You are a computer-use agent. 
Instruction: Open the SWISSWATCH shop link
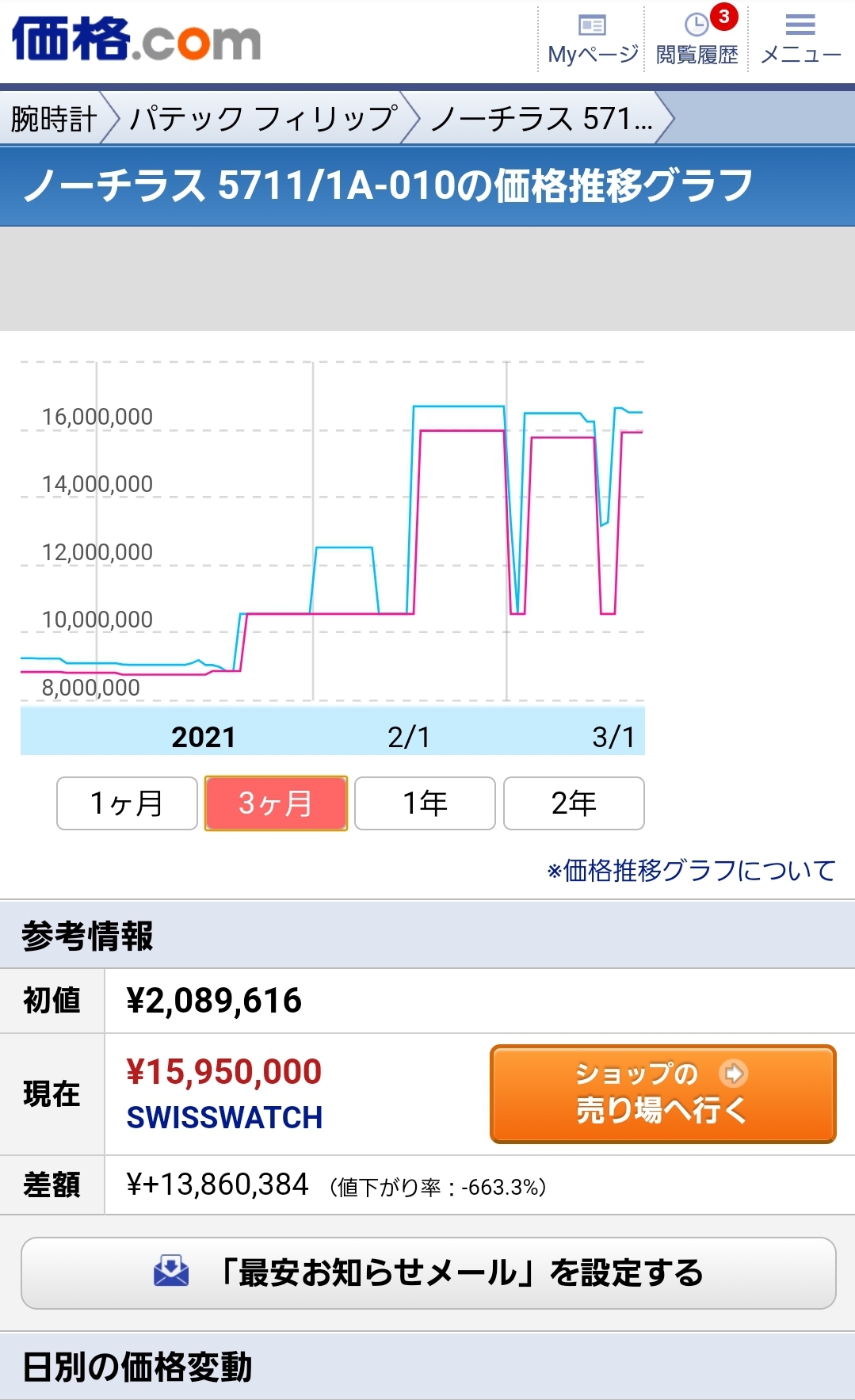pos(224,1117)
